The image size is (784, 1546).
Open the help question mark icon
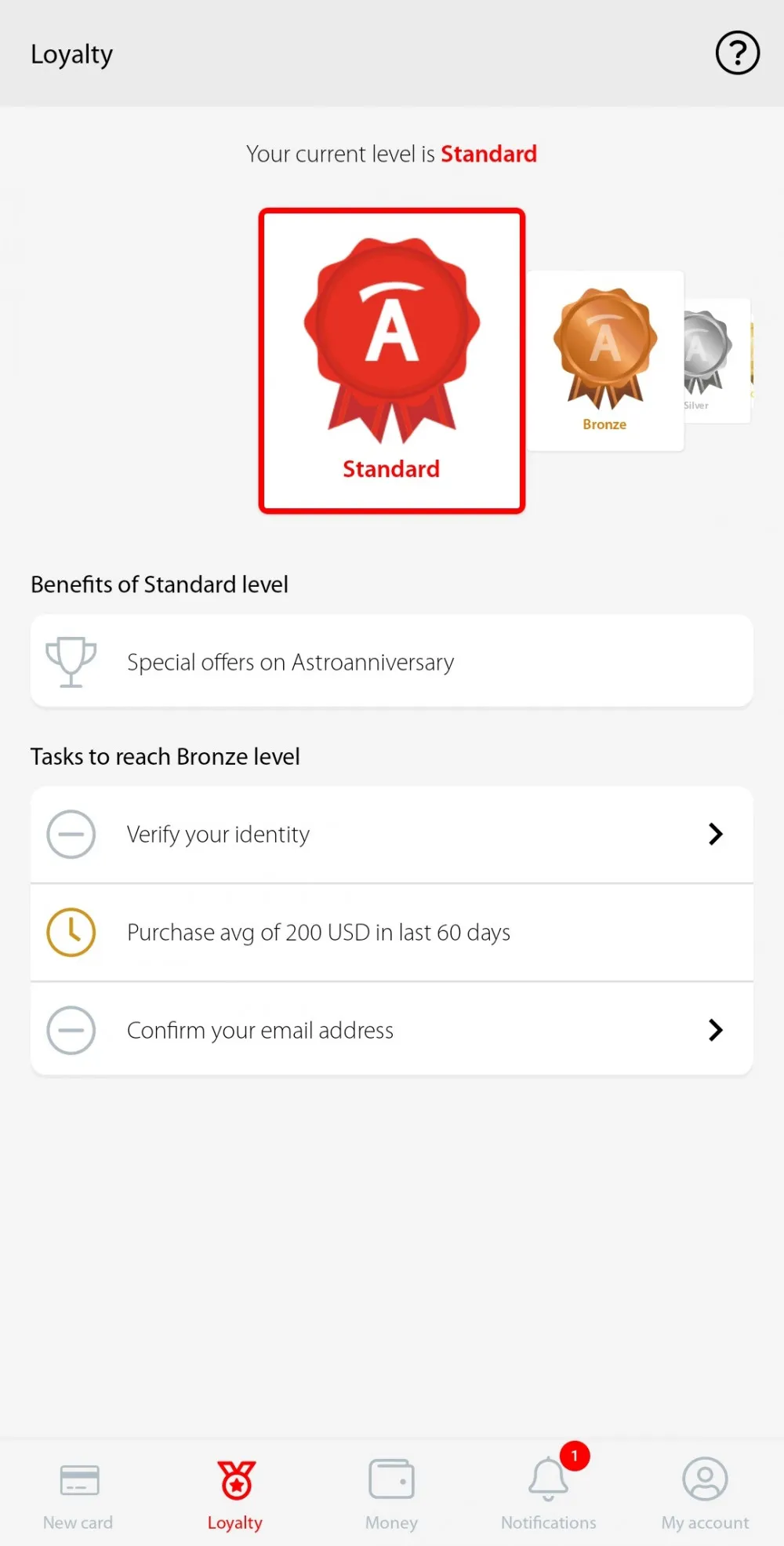(x=737, y=53)
